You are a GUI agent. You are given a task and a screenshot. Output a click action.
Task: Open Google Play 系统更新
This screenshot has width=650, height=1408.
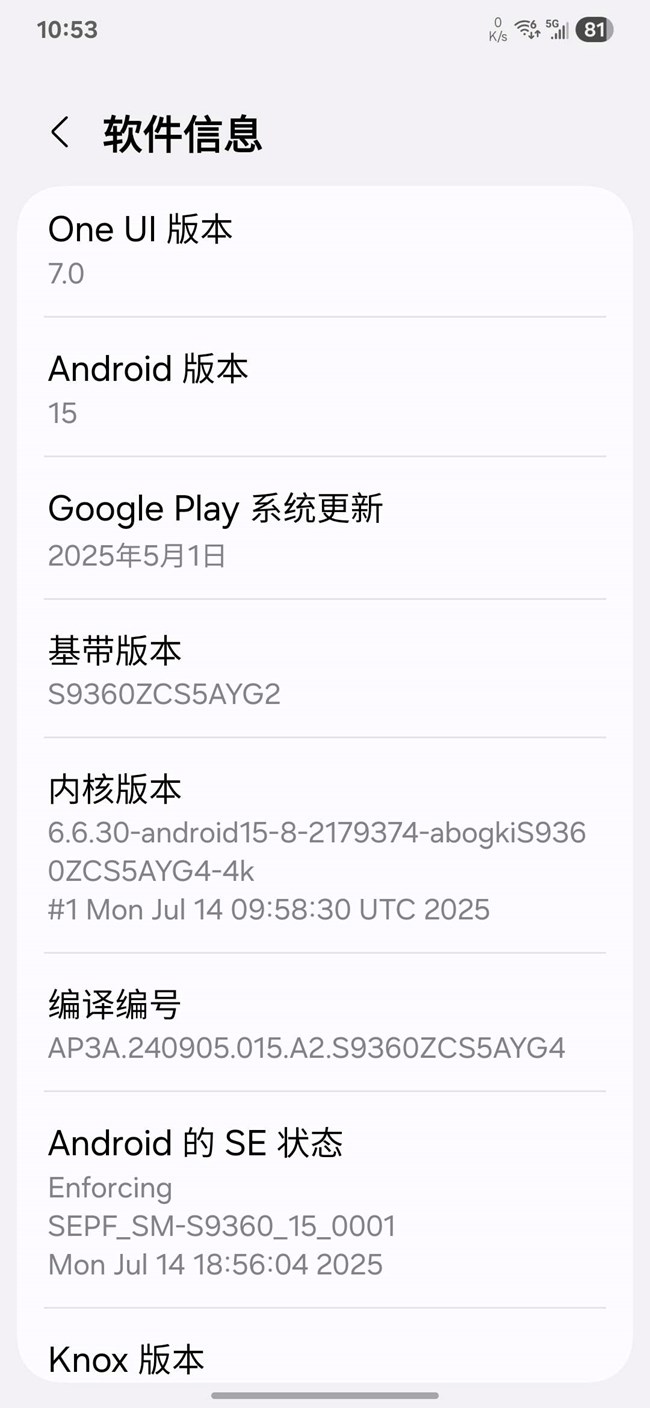324,529
